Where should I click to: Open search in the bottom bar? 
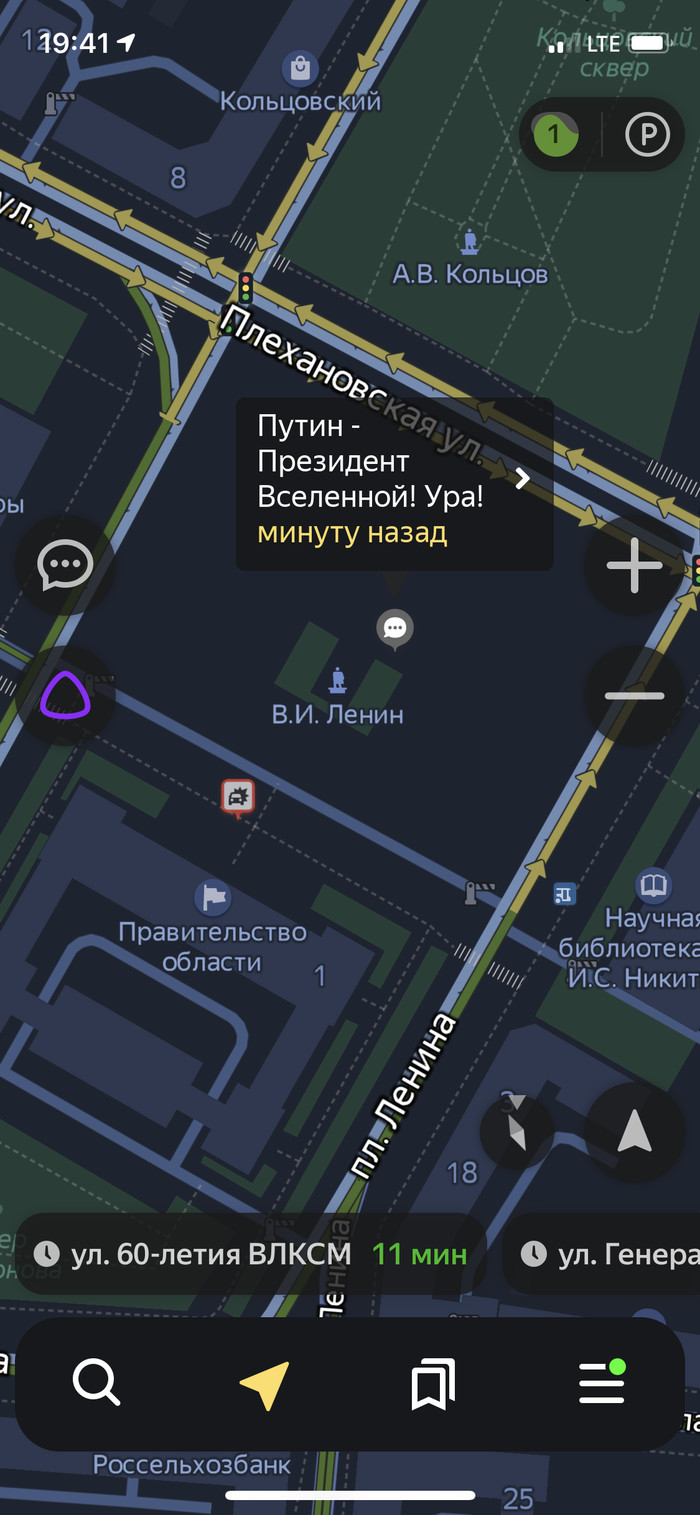(x=97, y=1384)
